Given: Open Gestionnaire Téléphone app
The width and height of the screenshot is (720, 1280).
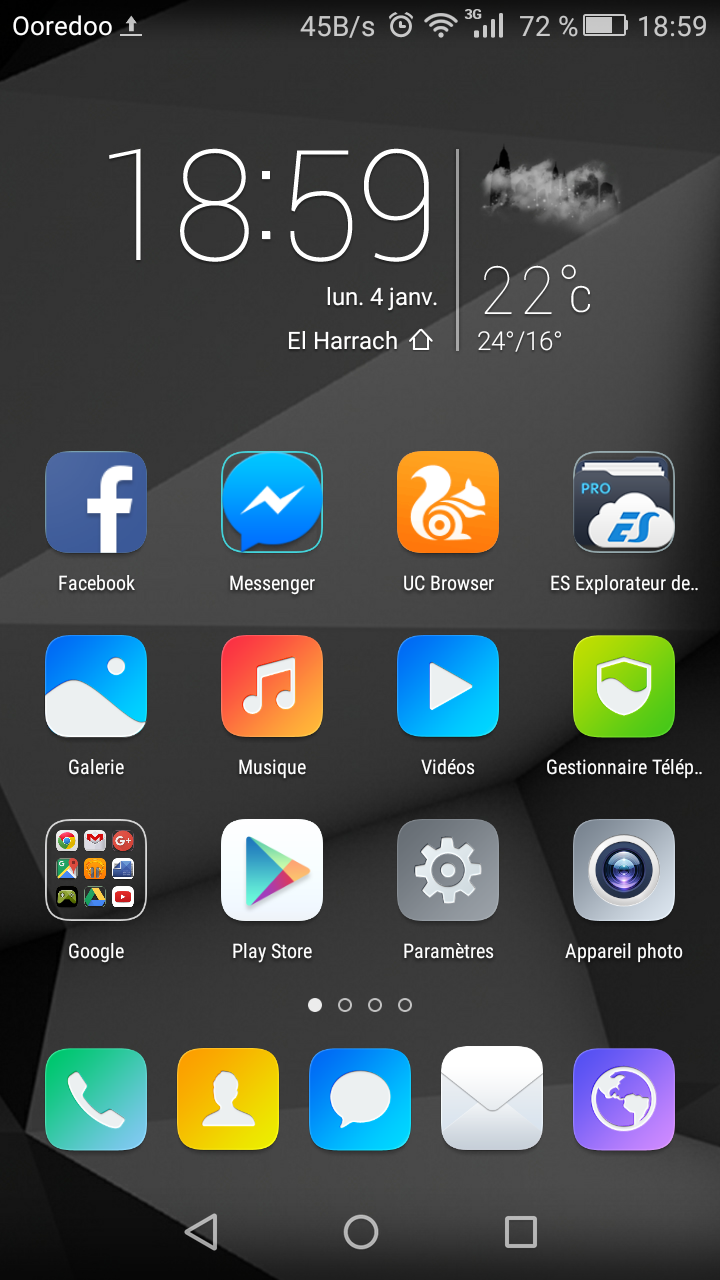Looking at the screenshot, I should point(624,686).
